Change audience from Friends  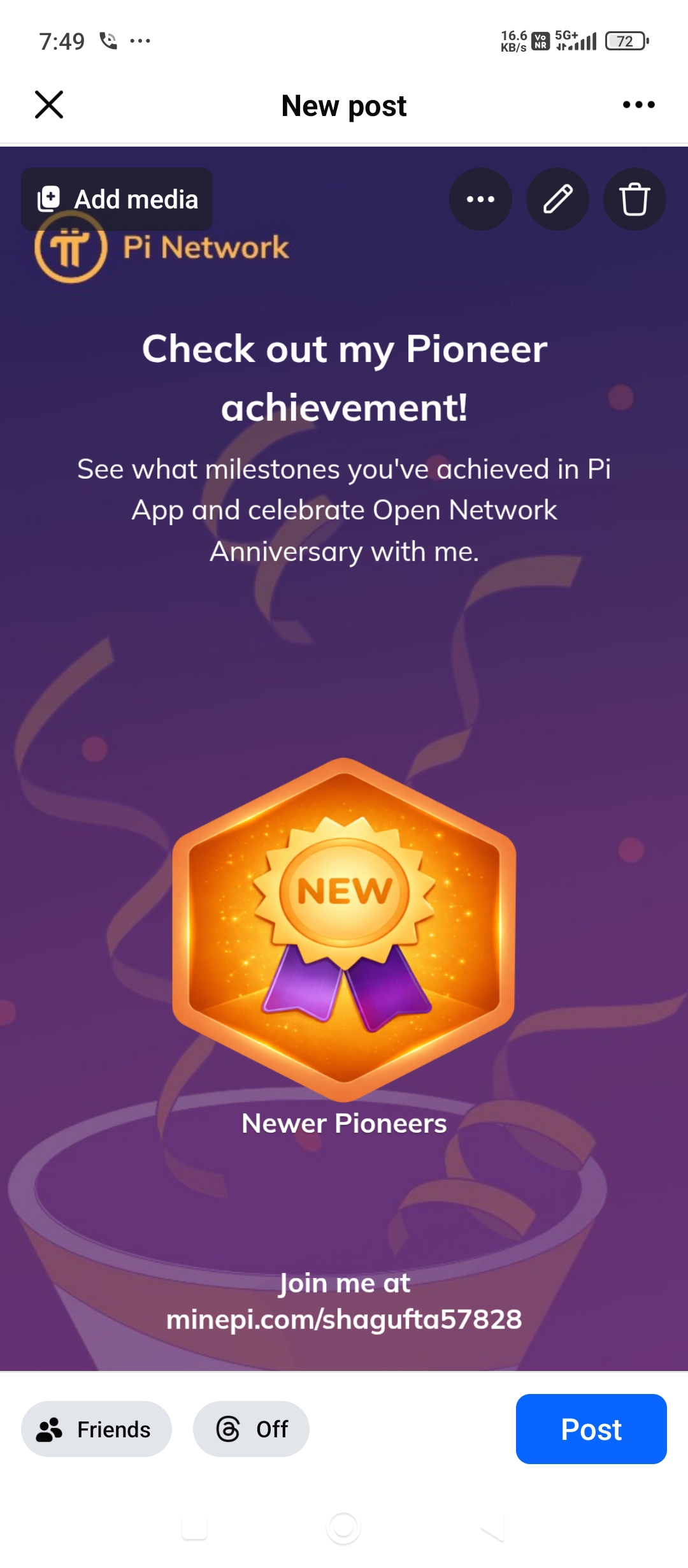(x=96, y=1429)
